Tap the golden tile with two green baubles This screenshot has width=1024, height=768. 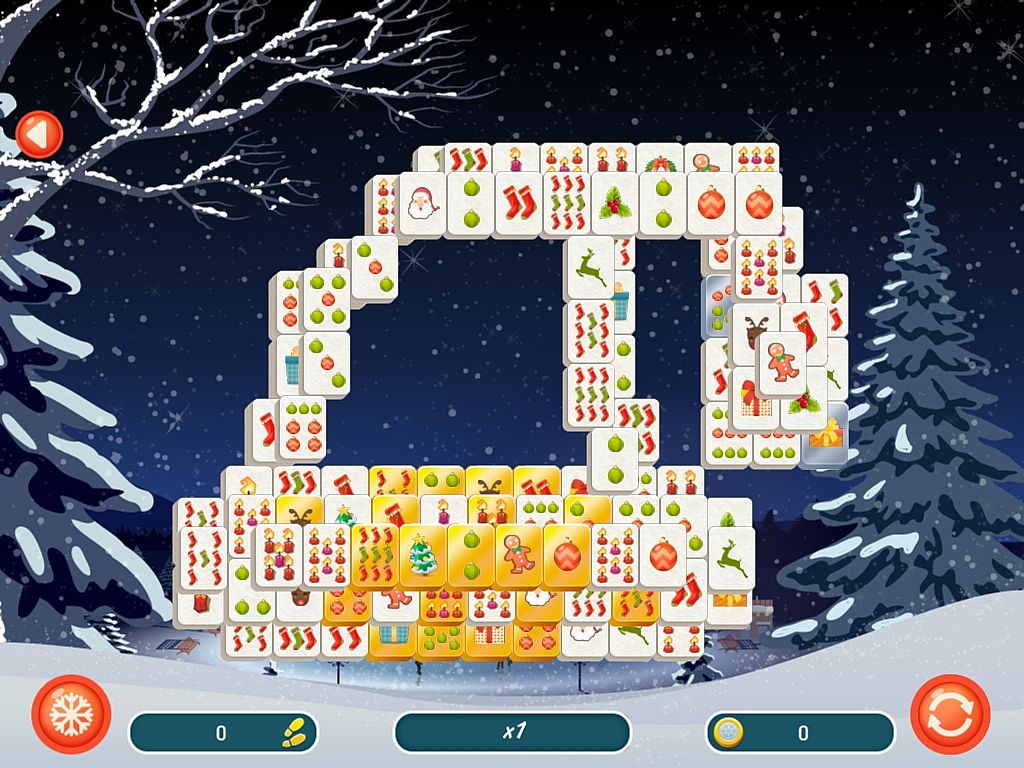click(x=470, y=555)
